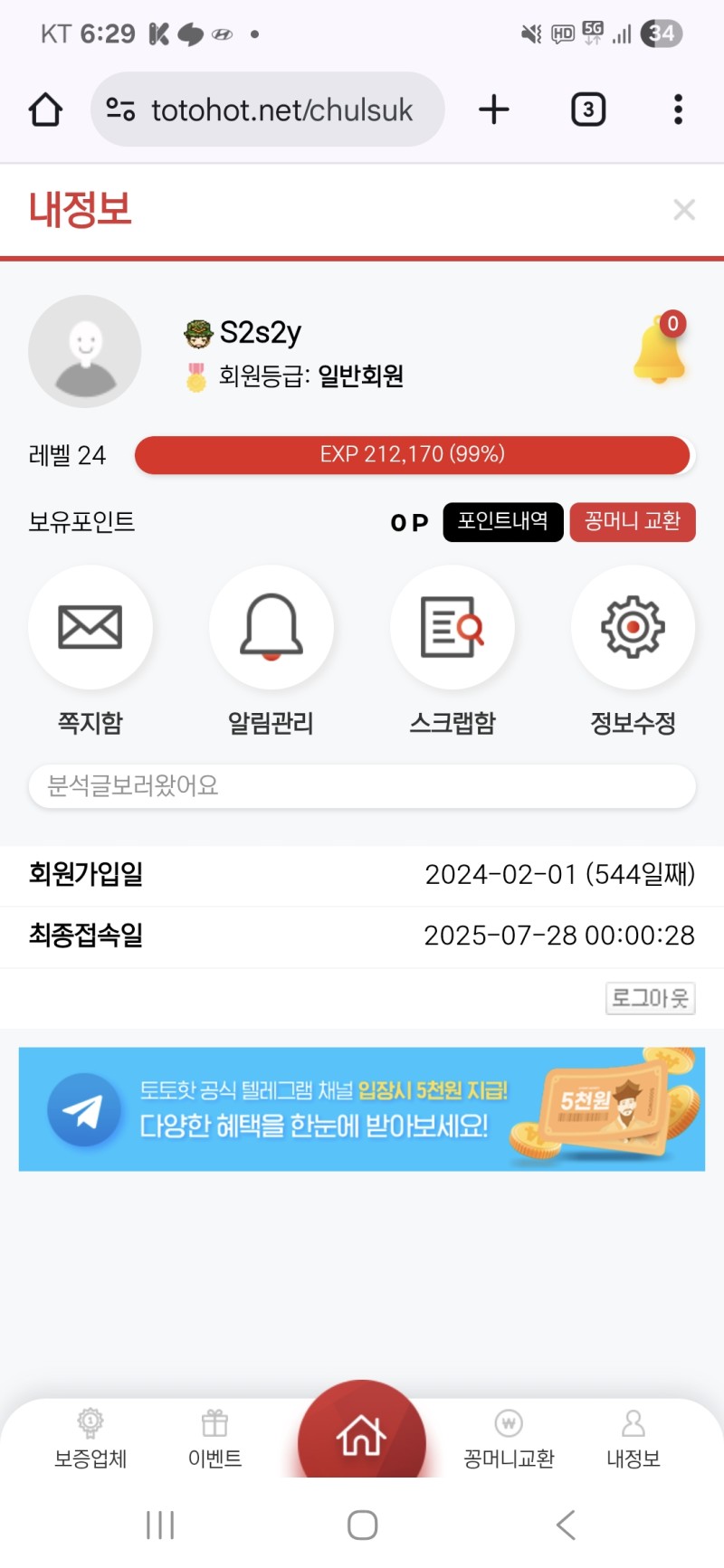Tap the 분석글보러왔어요 status field
Image resolution: width=724 pixels, height=1568 pixels.
(x=362, y=786)
